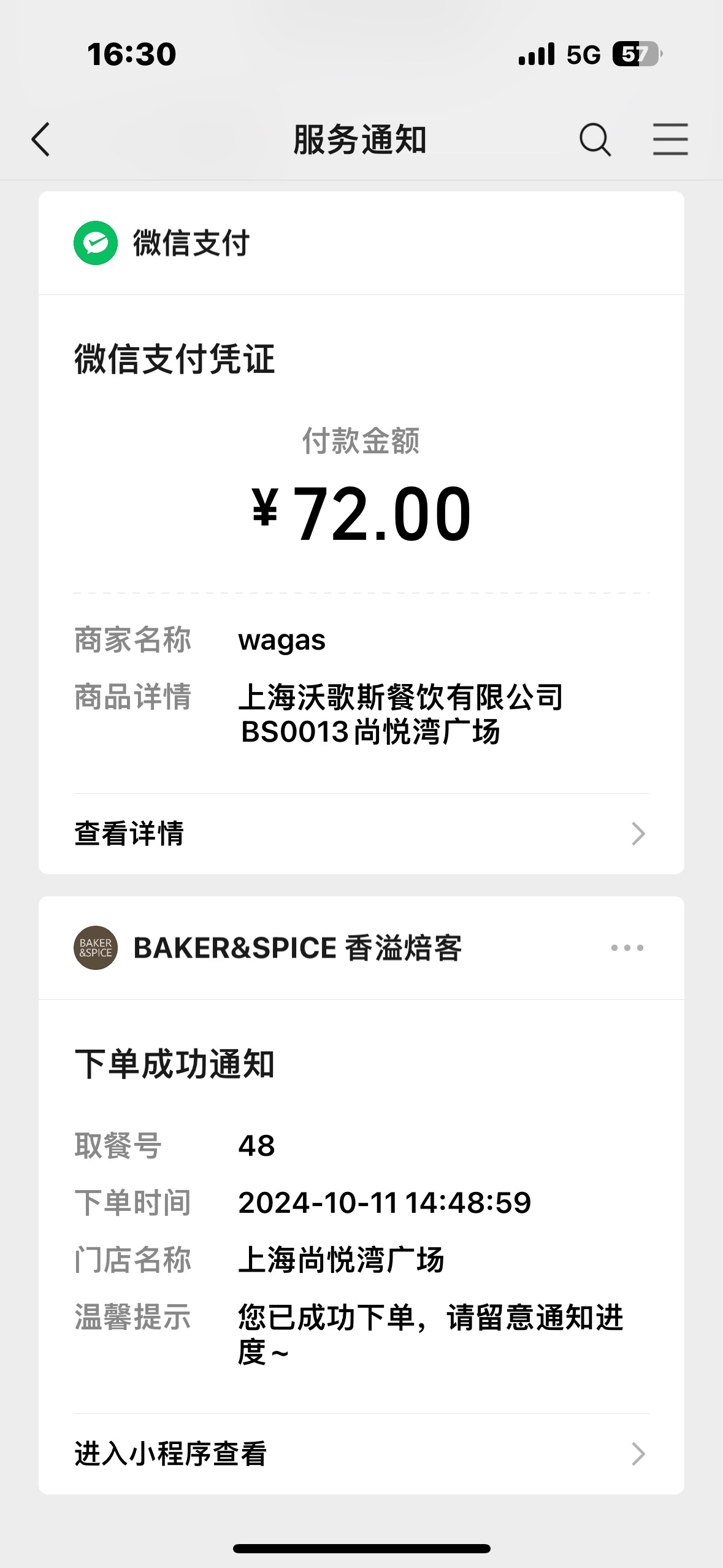Open 查看详情 for the ¥72.00 payment

coord(361,834)
